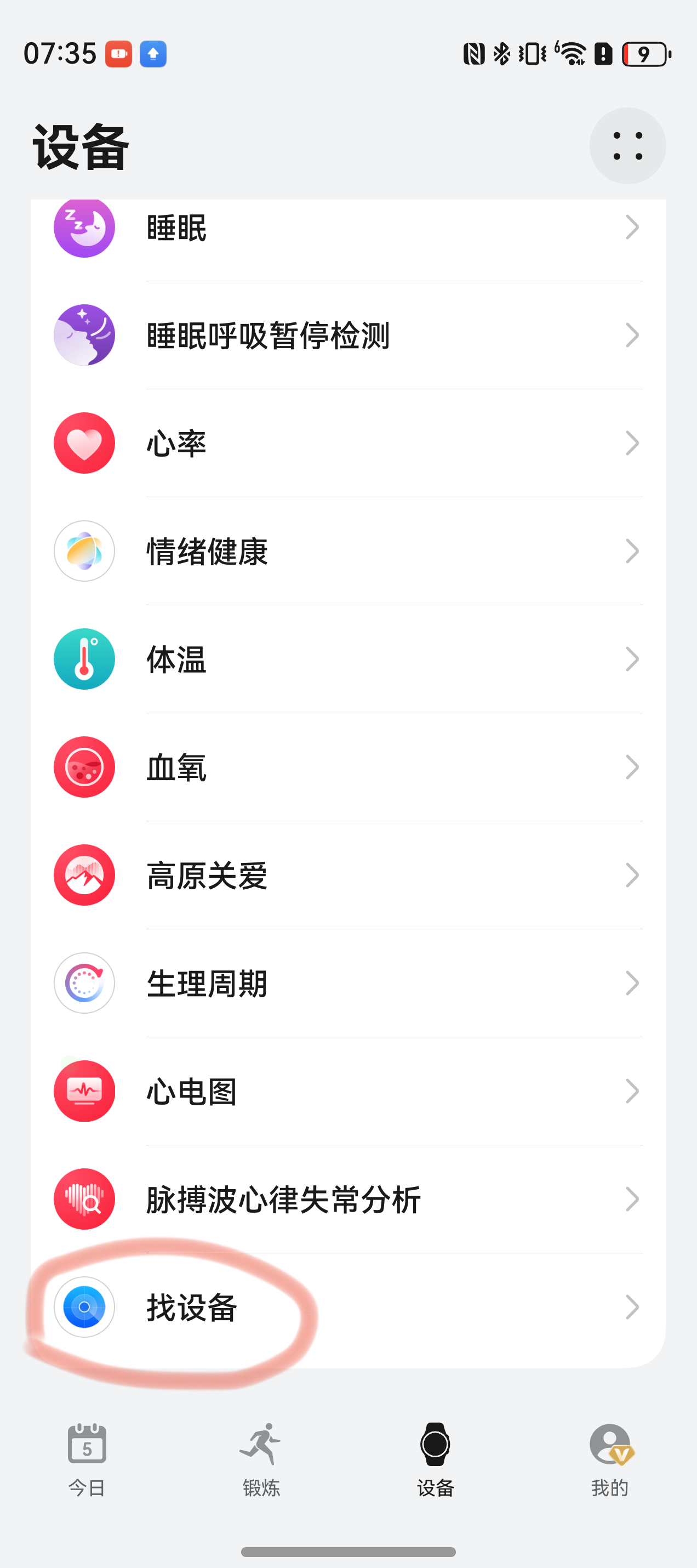
Task: Switch to the 我的 tab
Action: [610, 1460]
